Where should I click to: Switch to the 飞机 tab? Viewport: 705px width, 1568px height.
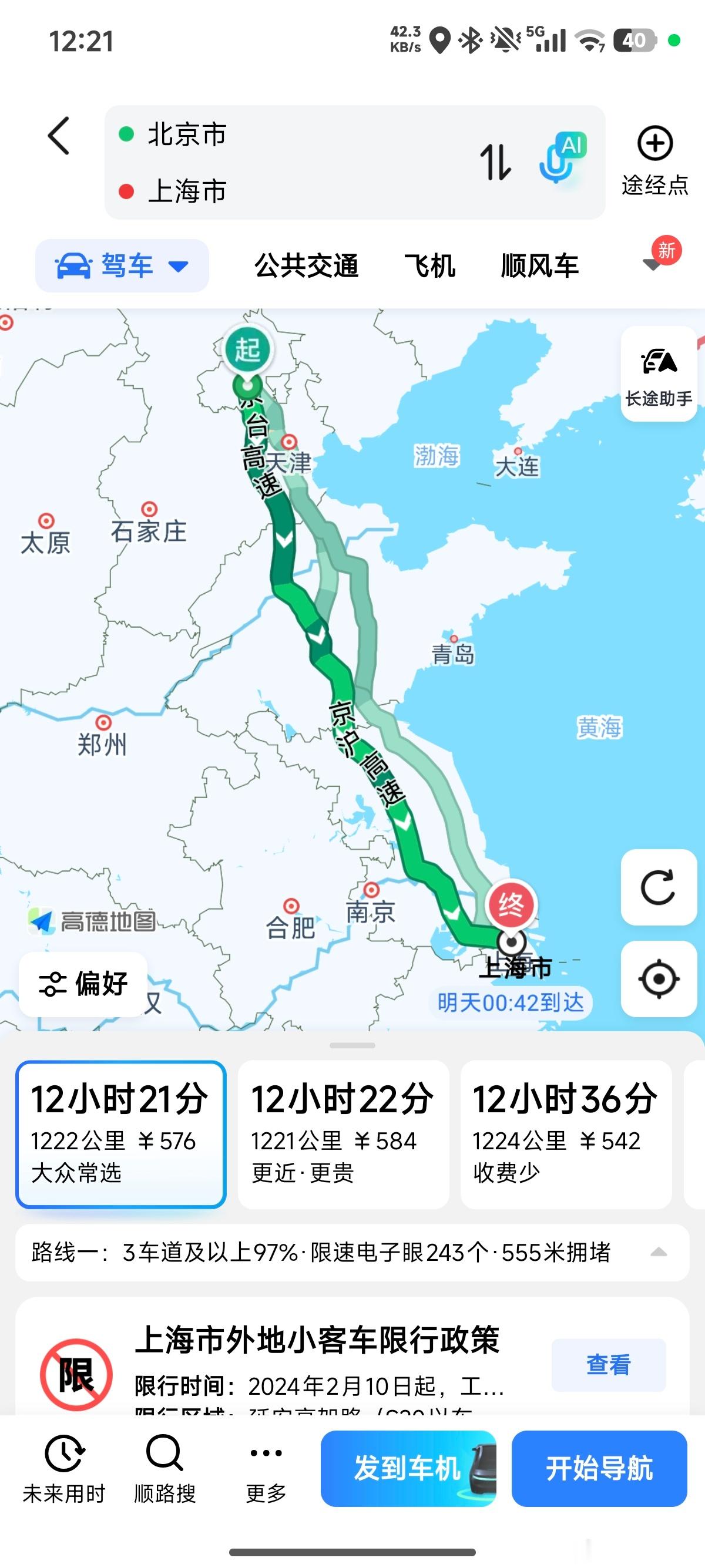pyautogui.click(x=431, y=265)
